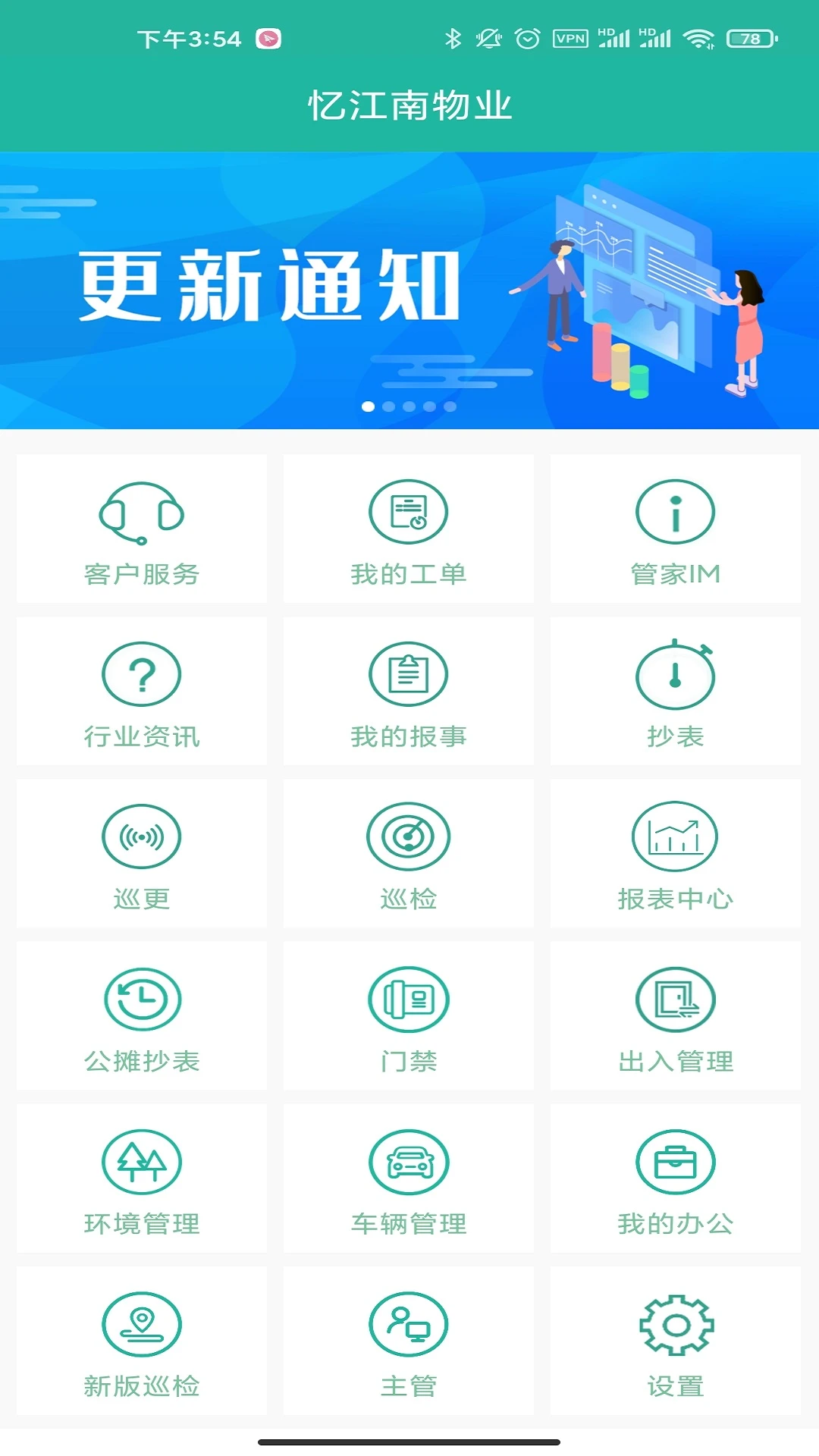Open the 我的办公 briefcase icon

tap(675, 1161)
